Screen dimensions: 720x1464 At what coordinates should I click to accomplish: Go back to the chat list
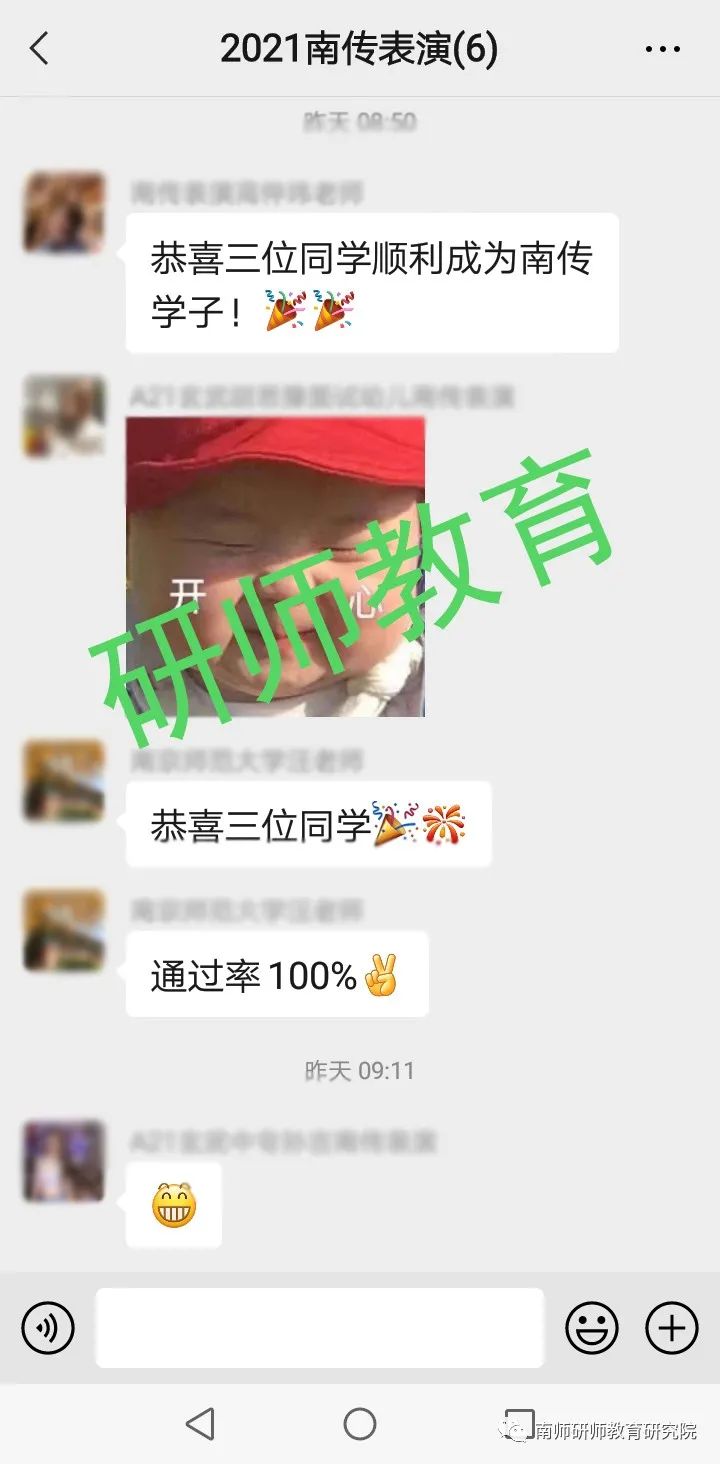tap(39, 48)
